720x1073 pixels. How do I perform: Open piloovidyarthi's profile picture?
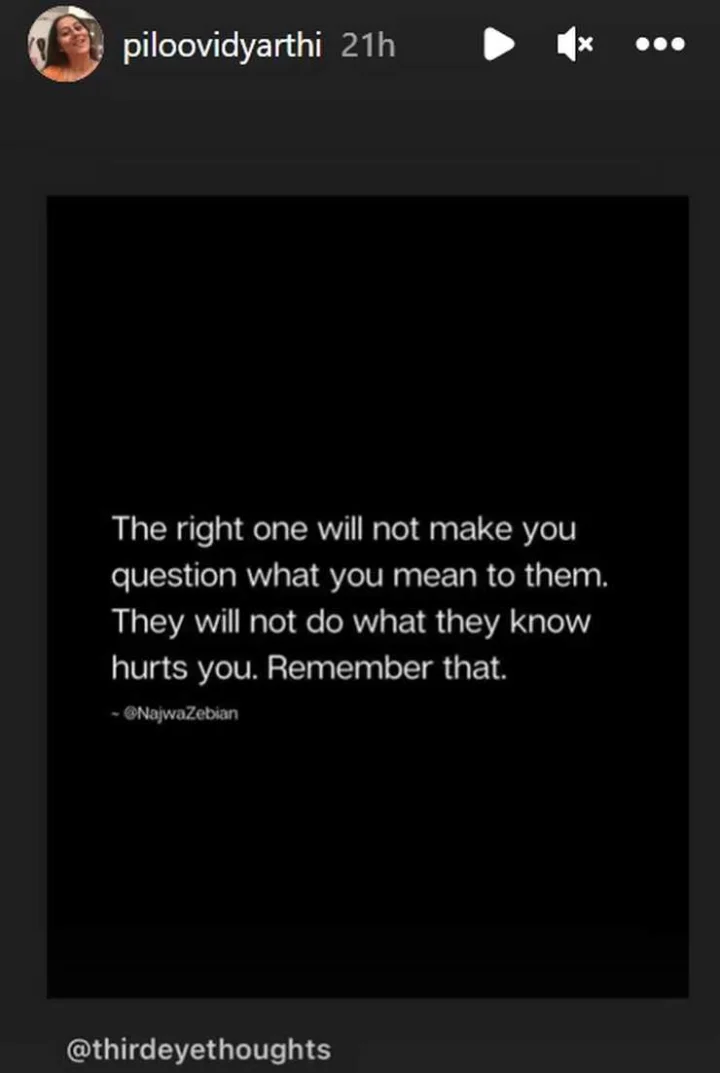(66, 44)
